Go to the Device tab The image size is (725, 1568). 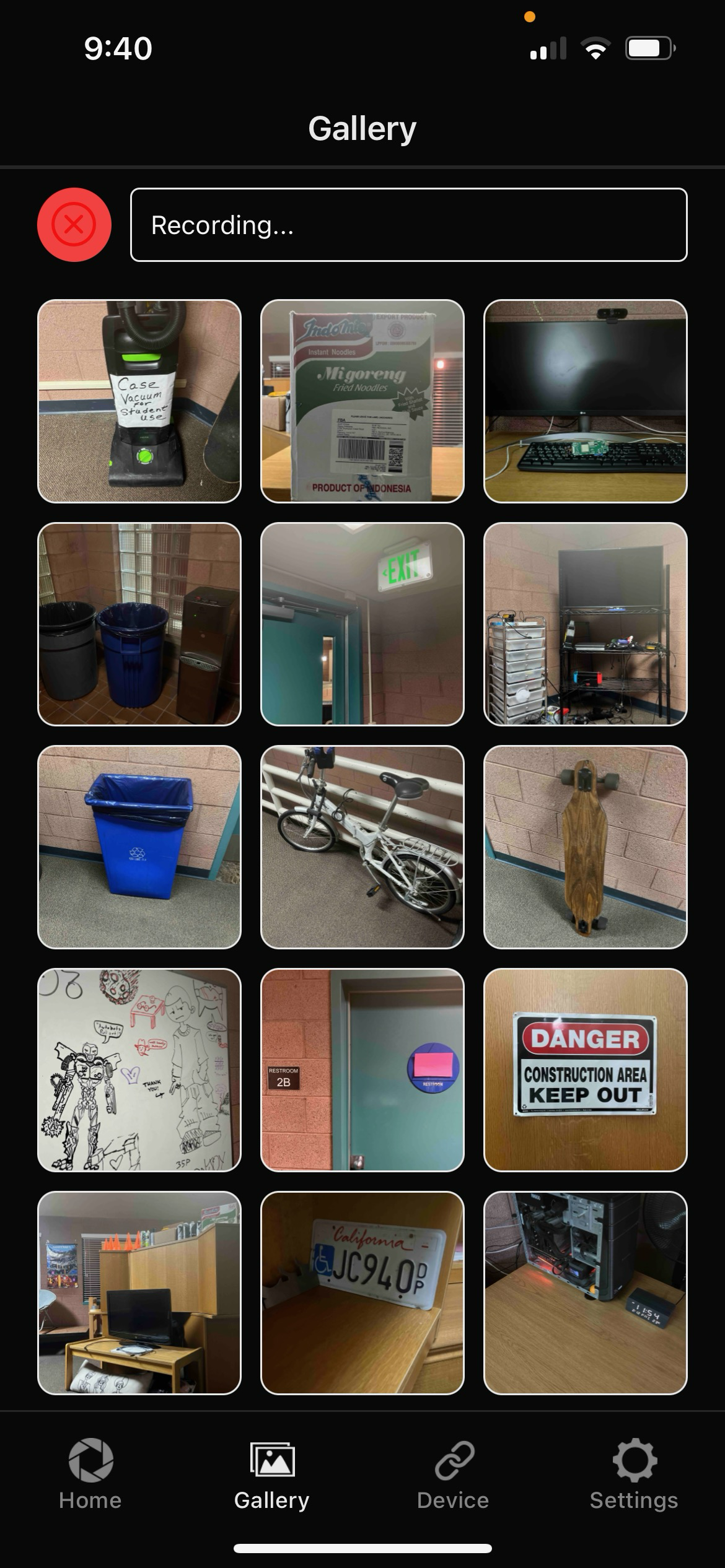pyautogui.click(x=453, y=1474)
